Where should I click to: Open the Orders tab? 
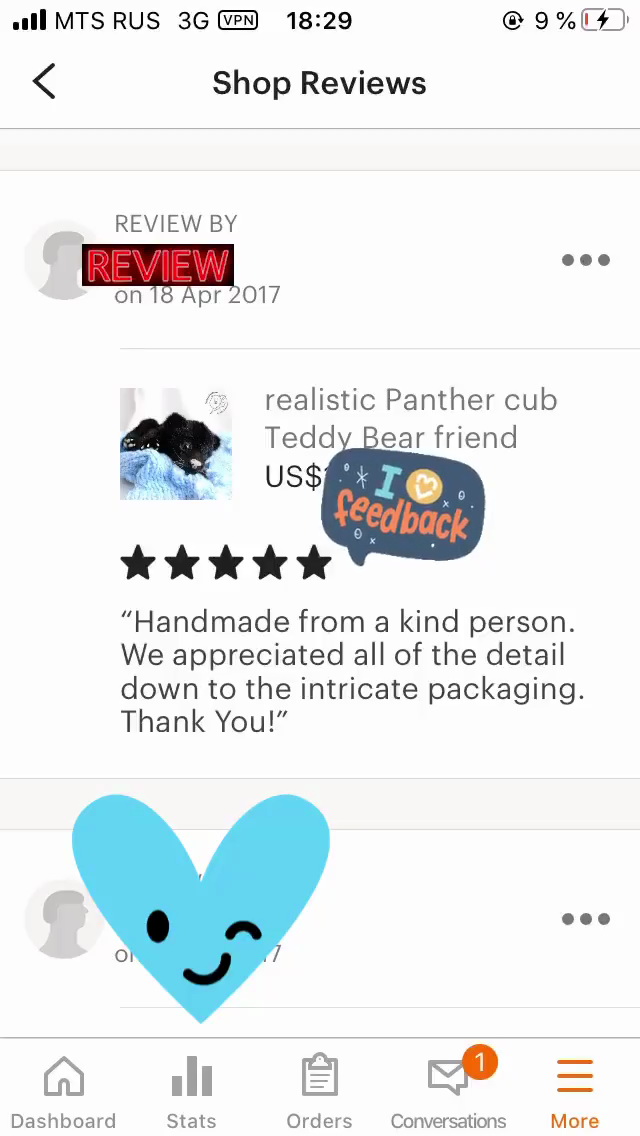pos(319,1092)
